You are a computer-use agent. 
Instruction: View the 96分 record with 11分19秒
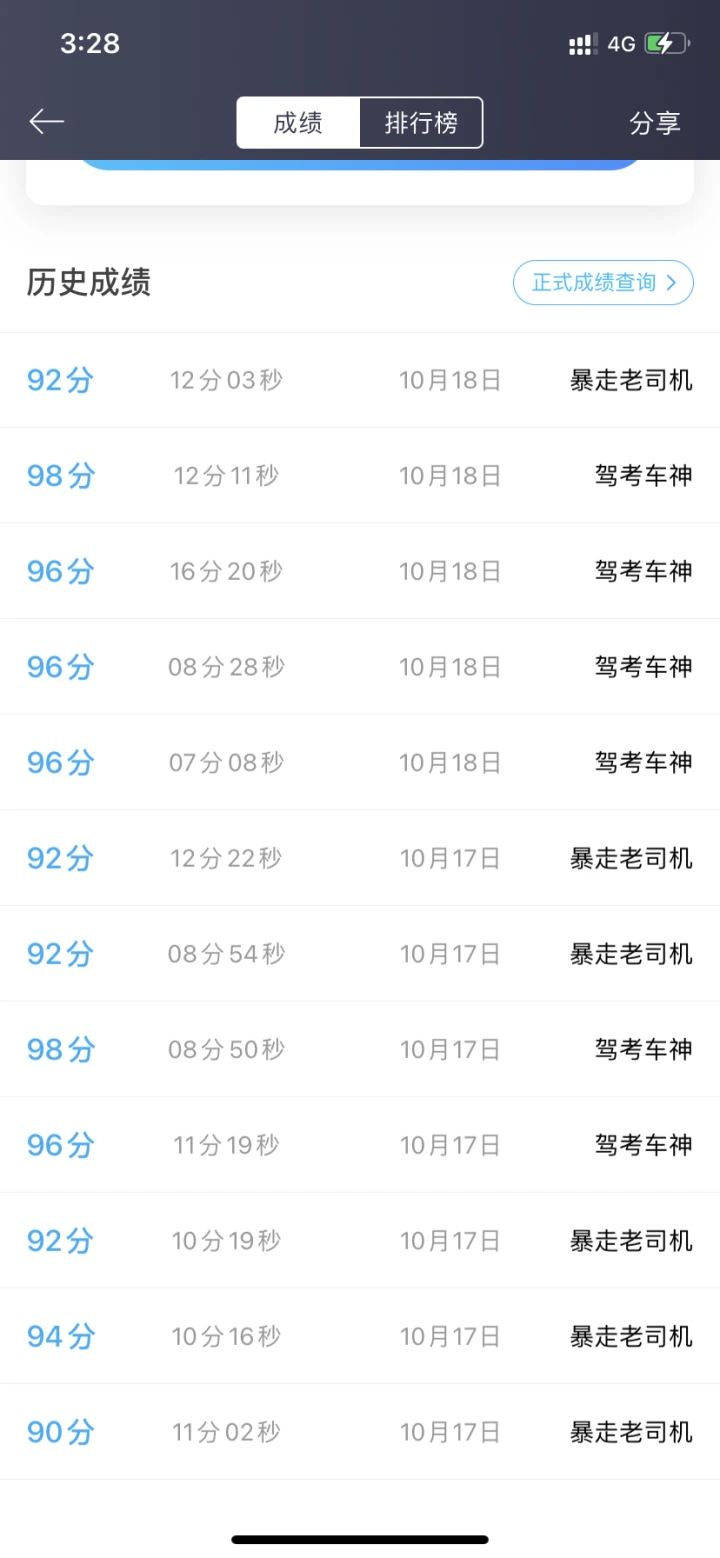coord(360,1145)
